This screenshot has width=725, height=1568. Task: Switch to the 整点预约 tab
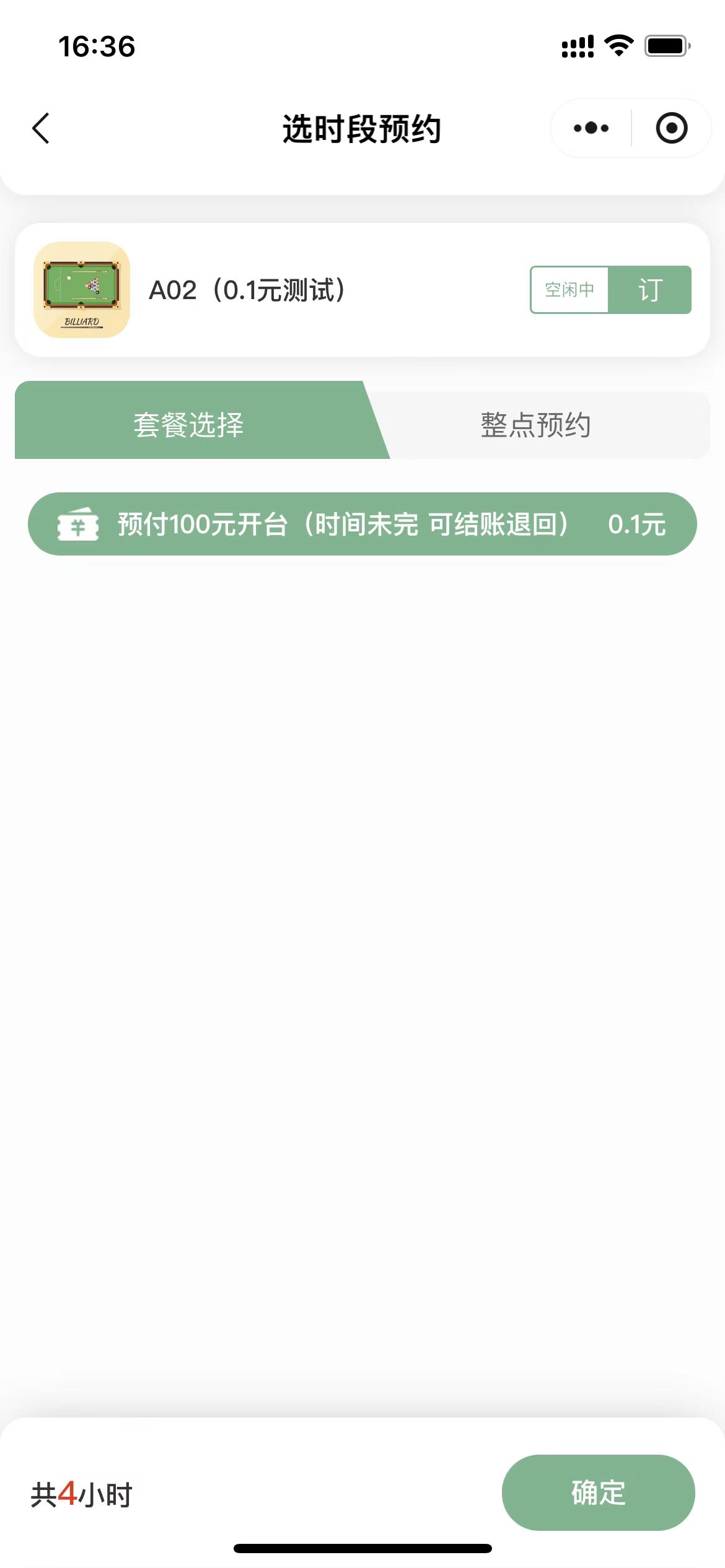pos(536,425)
